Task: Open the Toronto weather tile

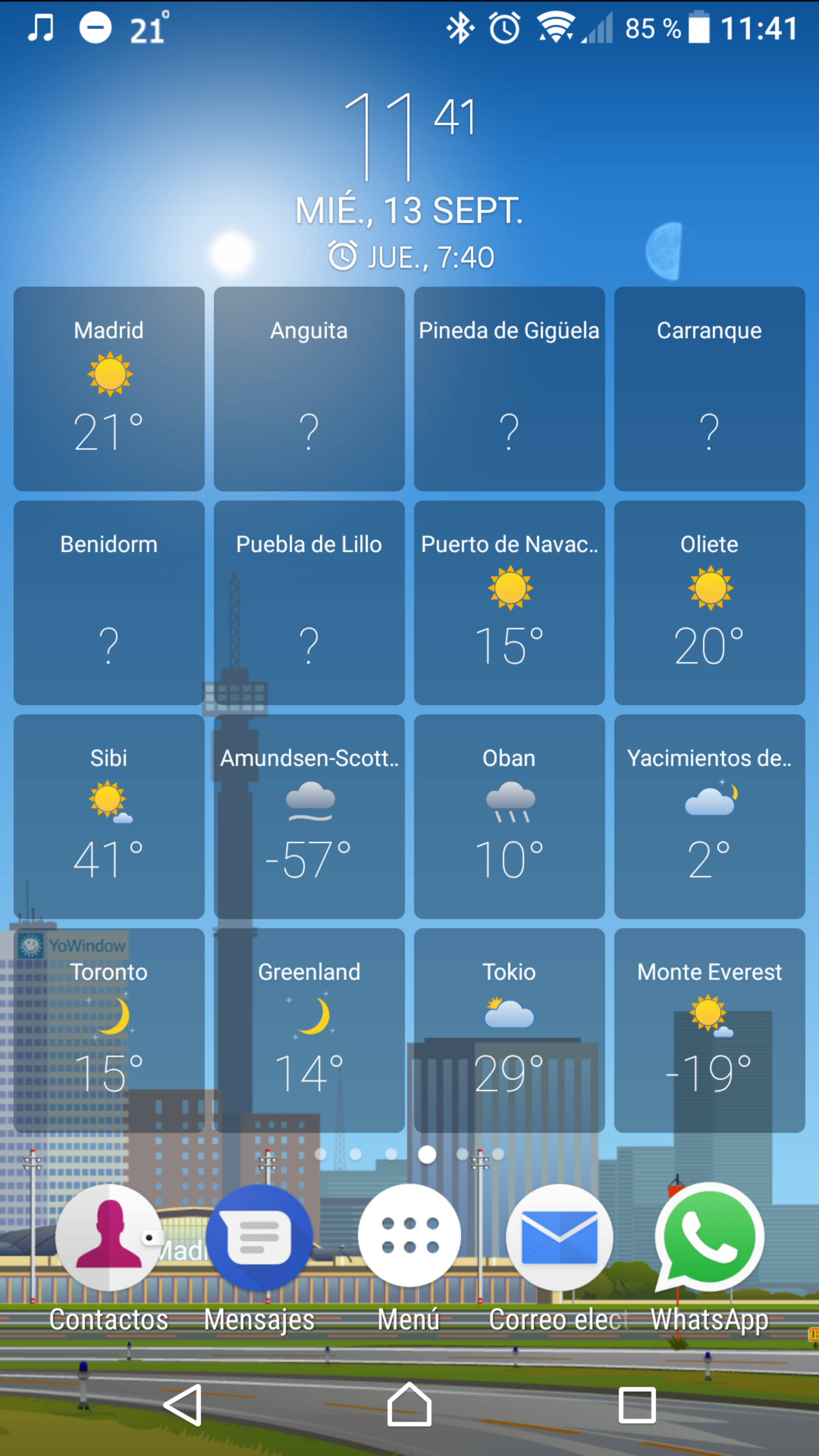Action: tap(109, 1030)
